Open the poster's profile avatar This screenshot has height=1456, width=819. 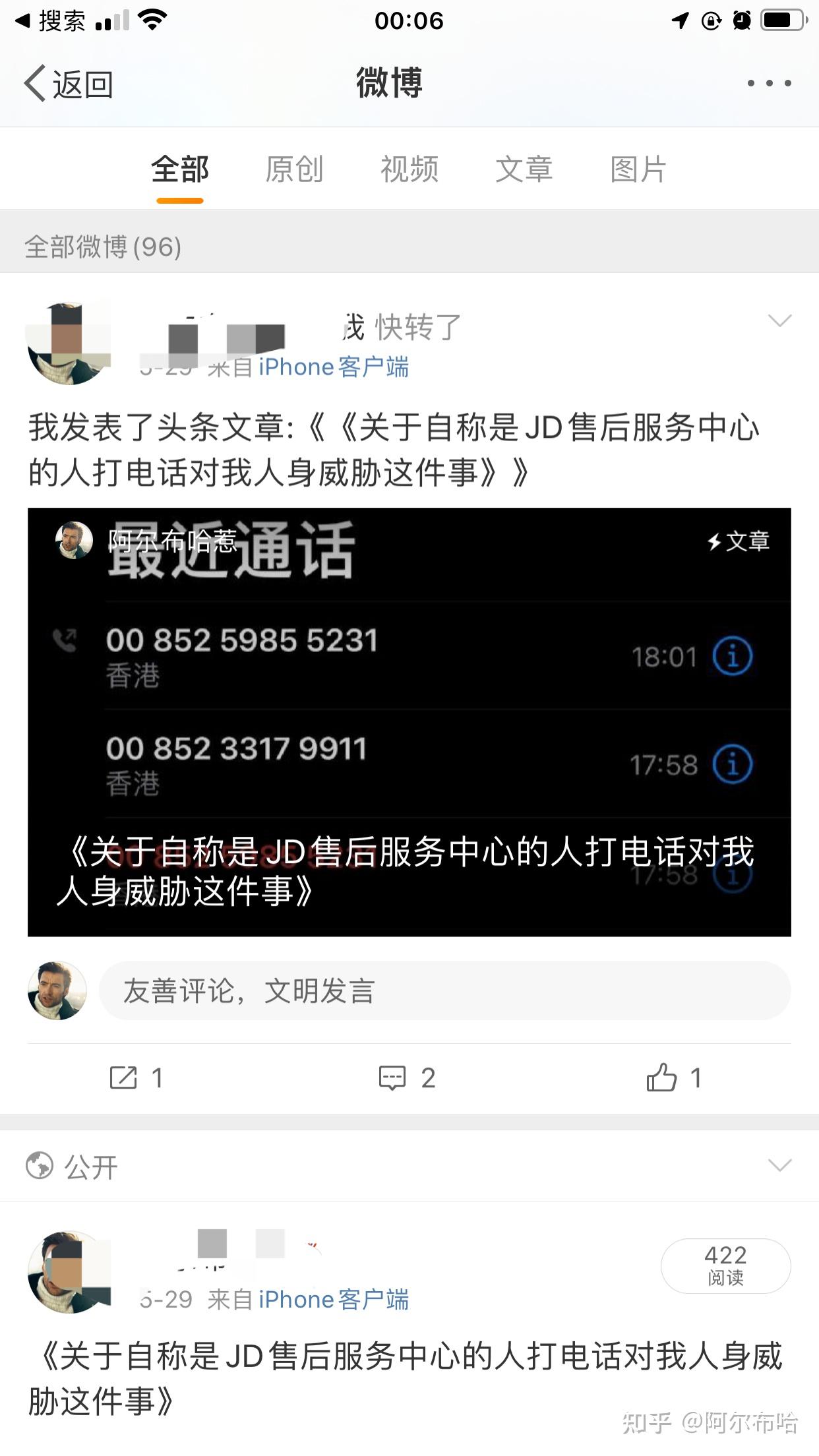68,343
